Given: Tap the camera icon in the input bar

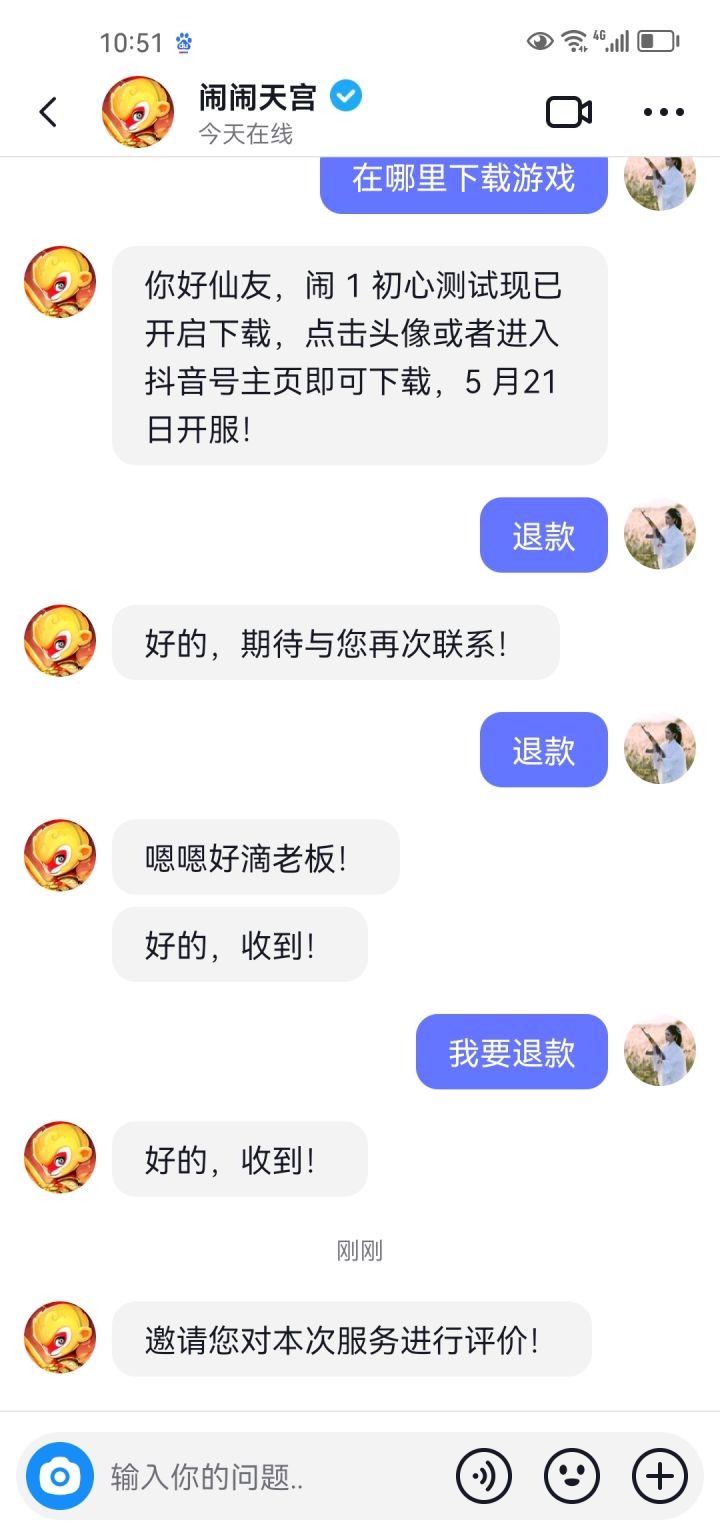Looking at the screenshot, I should [60, 1476].
